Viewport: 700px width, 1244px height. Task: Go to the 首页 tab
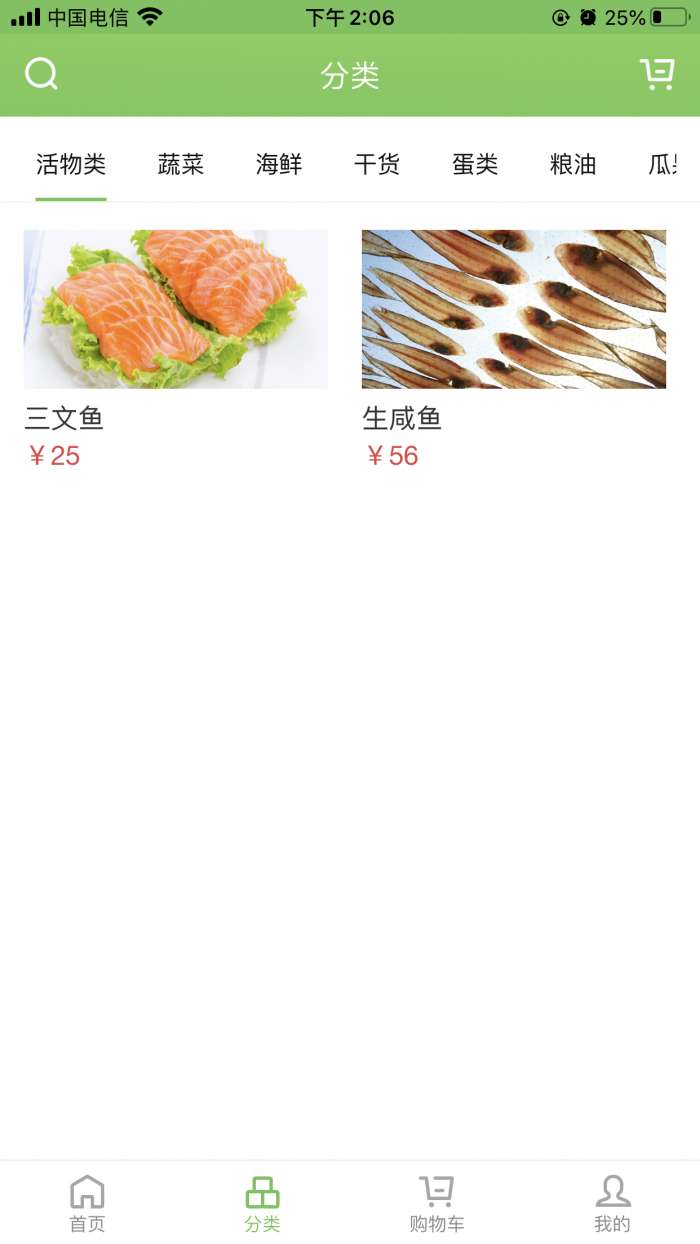(x=87, y=1203)
